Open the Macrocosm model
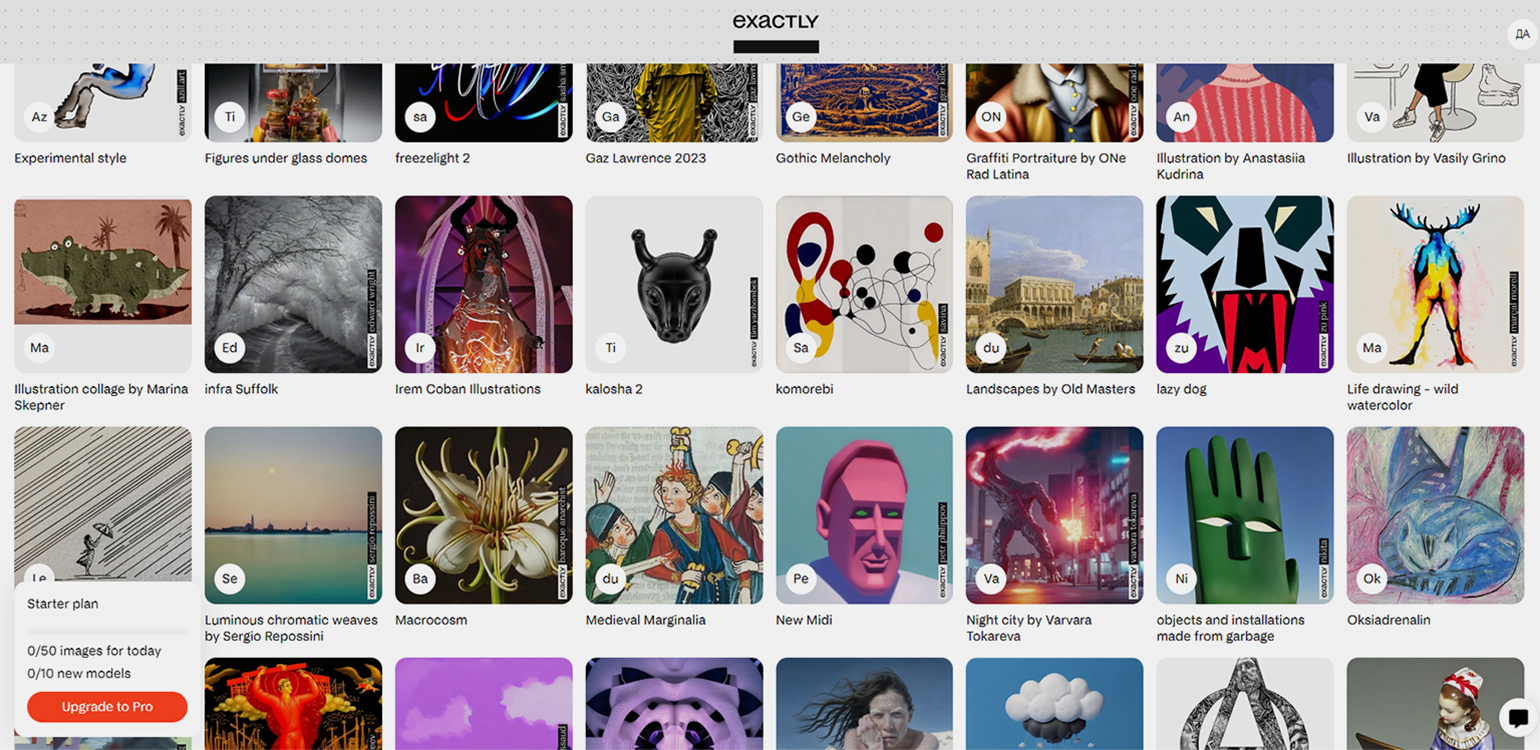Screen dimensions: 1540x750 pyautogui.click(x=483, y=515)
